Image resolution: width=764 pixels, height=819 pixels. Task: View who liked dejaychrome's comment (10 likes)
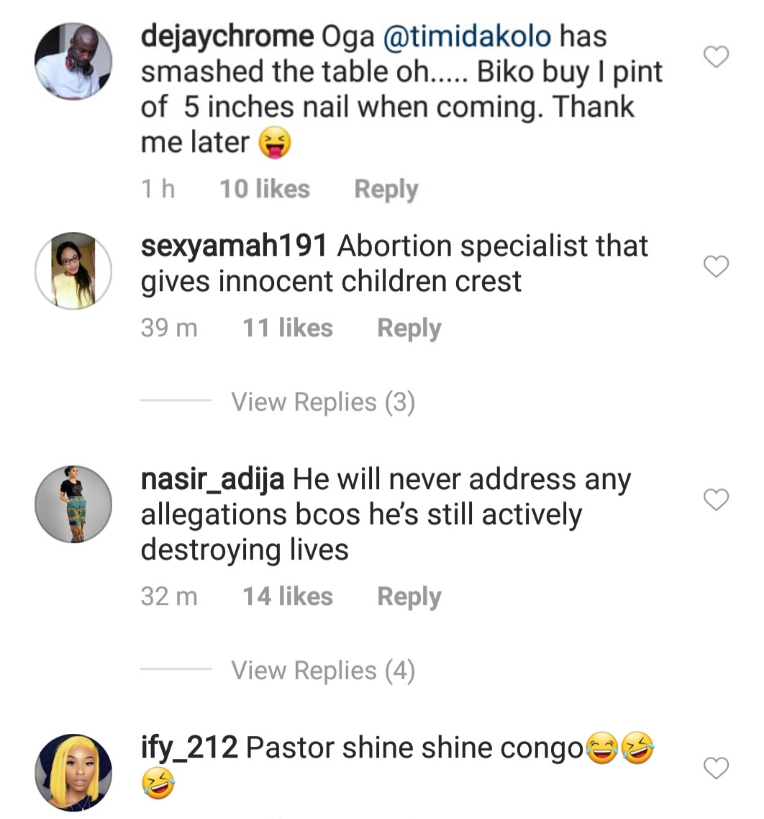pos(264,189)
